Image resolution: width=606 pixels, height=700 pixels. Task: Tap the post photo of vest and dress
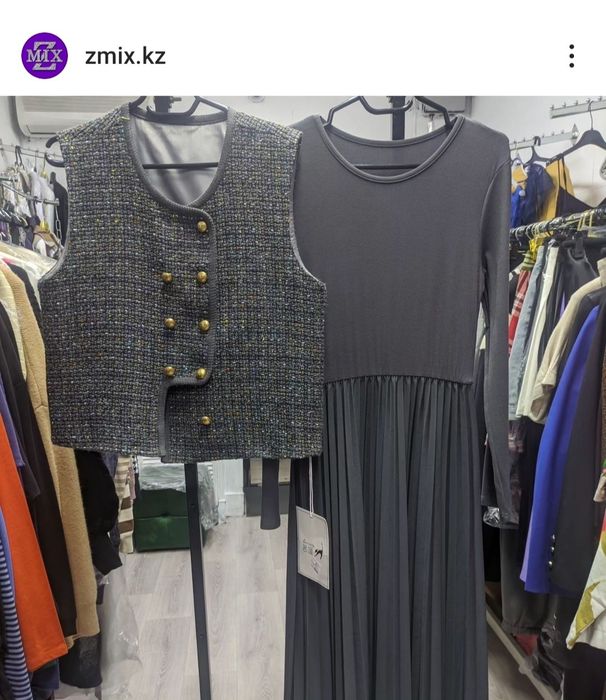tap(303, 400)
